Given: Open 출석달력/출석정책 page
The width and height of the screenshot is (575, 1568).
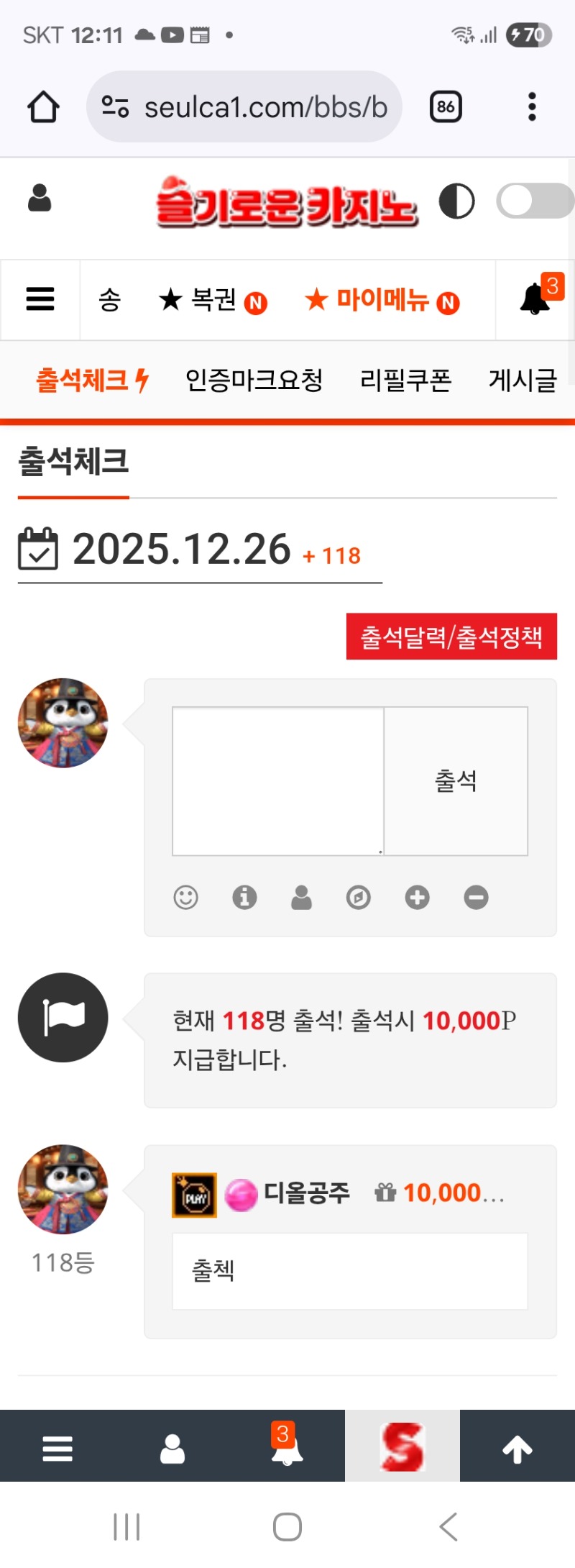Looking at the screenshot, I should coord(451,637).
